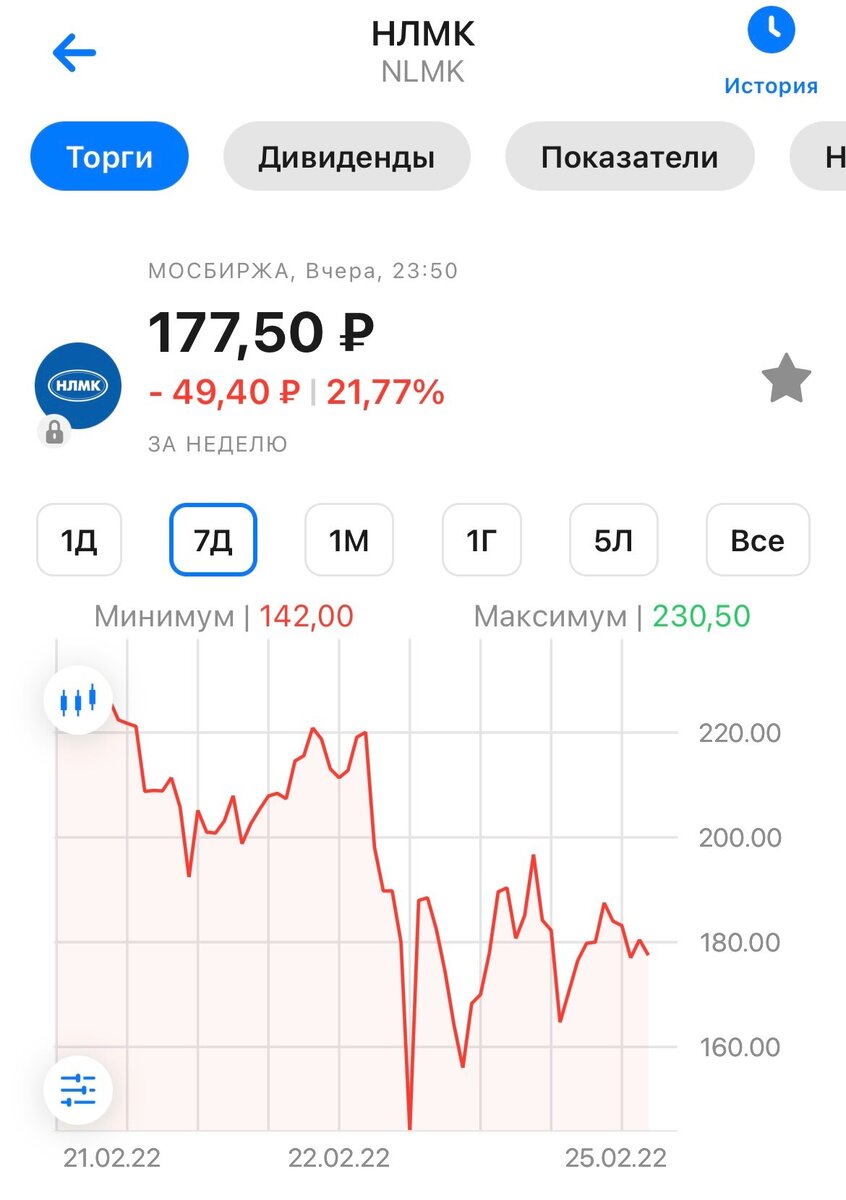Screen dimensions: 846x1200
Task: Choose the 5Л interval
Action: point(613,540)
